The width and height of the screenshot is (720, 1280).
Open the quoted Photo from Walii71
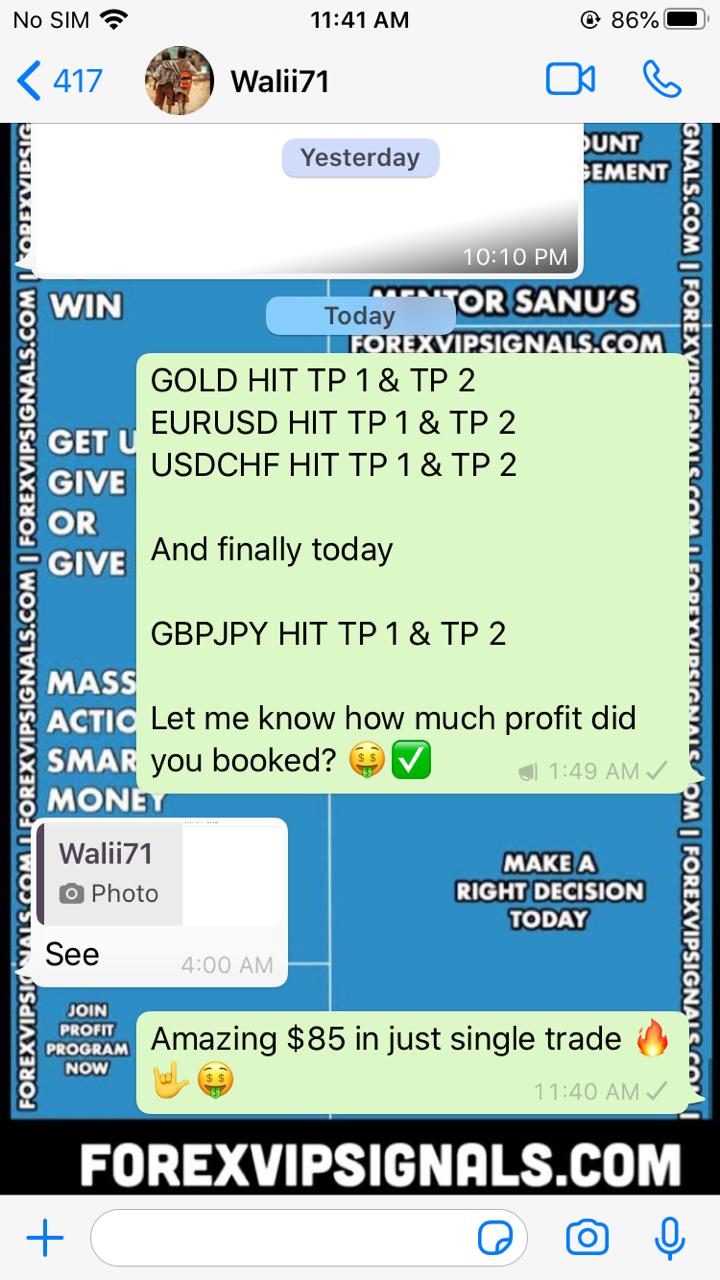tap(160, 873)
